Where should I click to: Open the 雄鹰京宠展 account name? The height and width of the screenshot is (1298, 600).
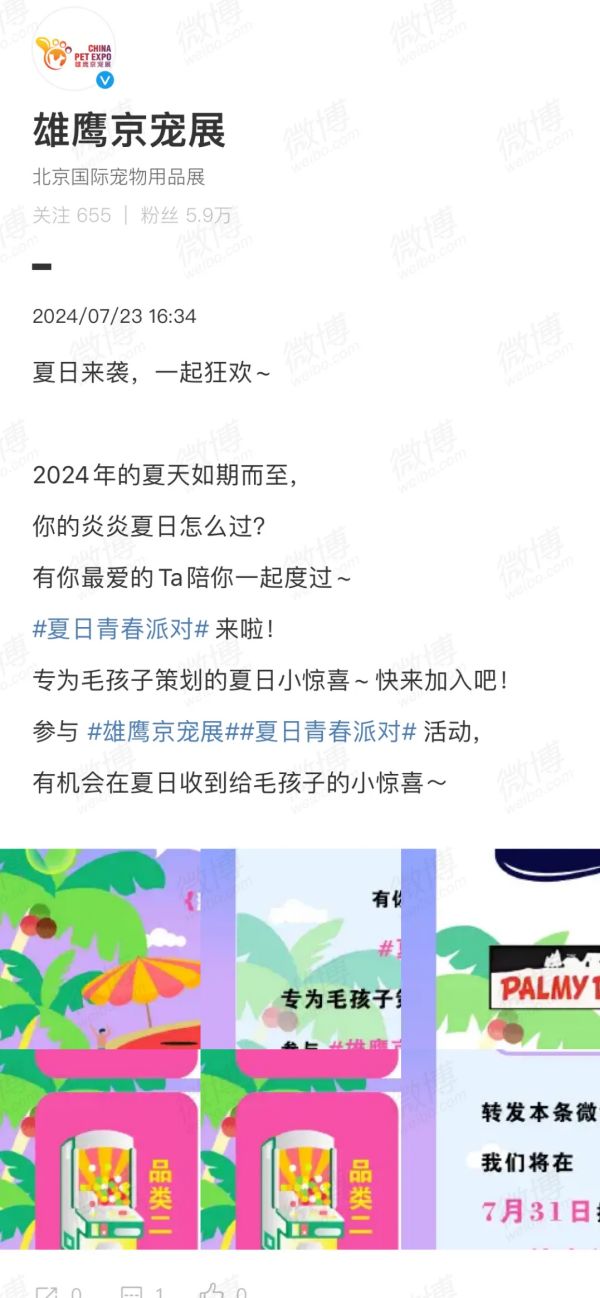tap(129, 131)
